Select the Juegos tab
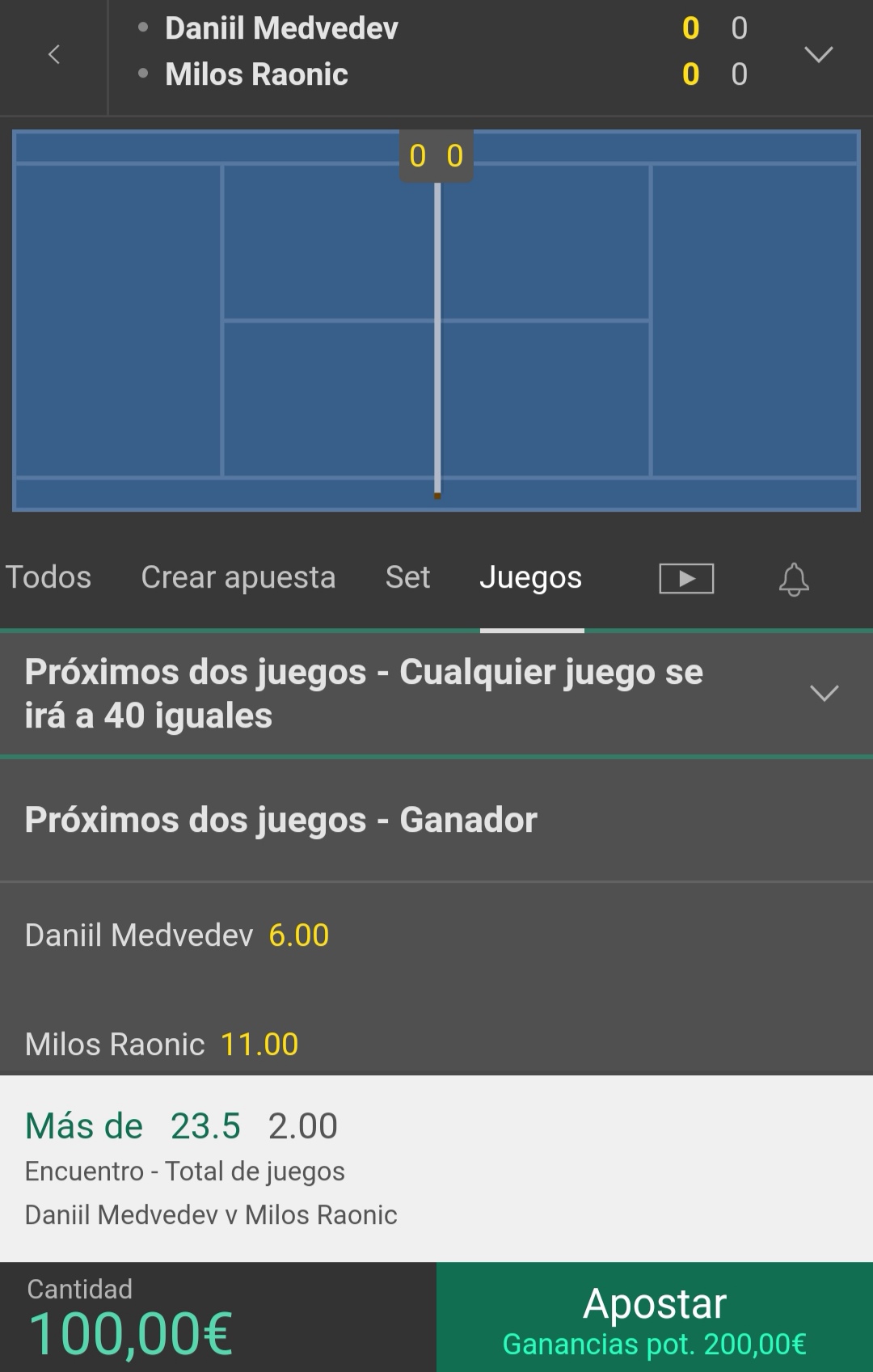 click(x=531, y=577)
